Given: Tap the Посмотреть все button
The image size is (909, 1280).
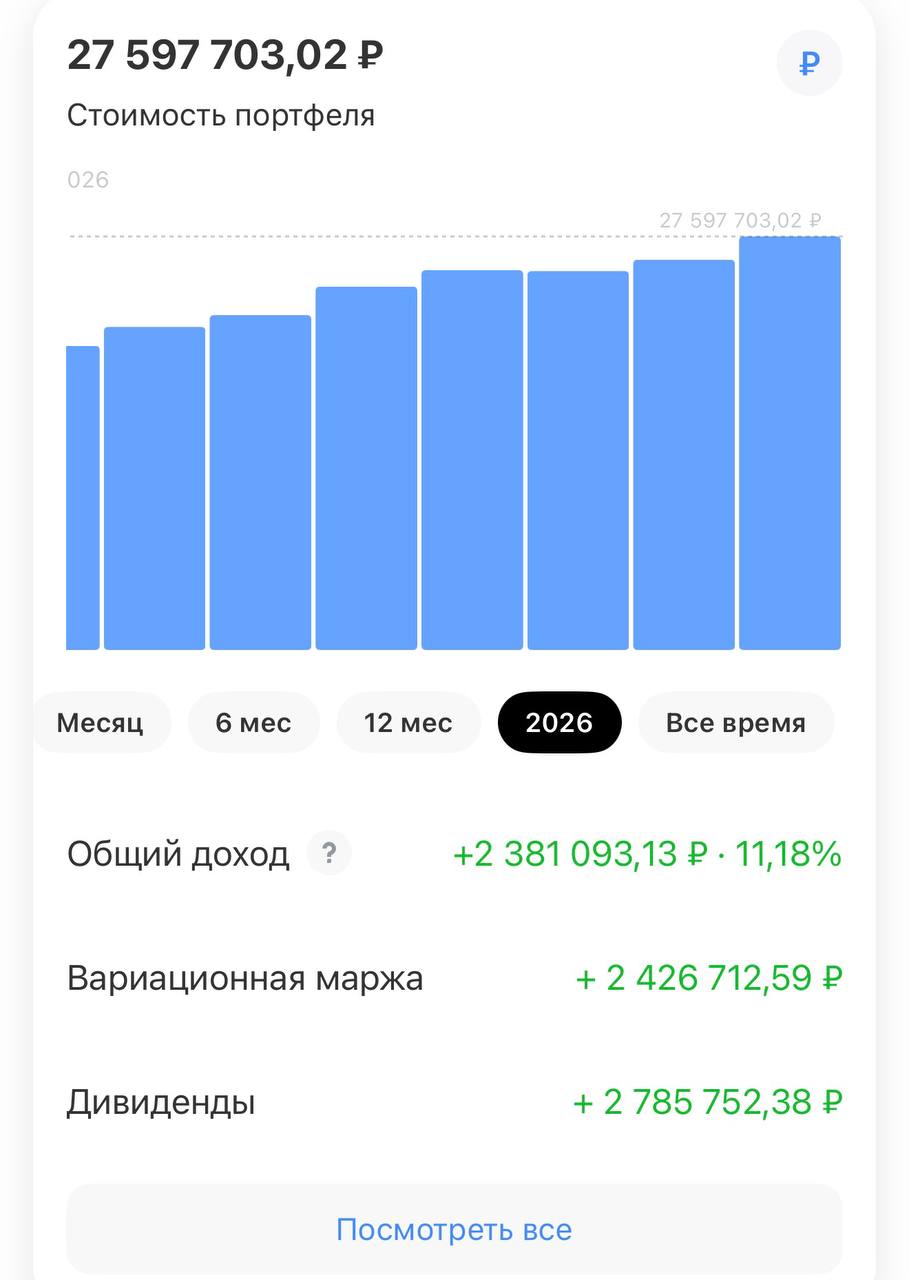Looking at the screenshot, I should (x=454, y=1229).
